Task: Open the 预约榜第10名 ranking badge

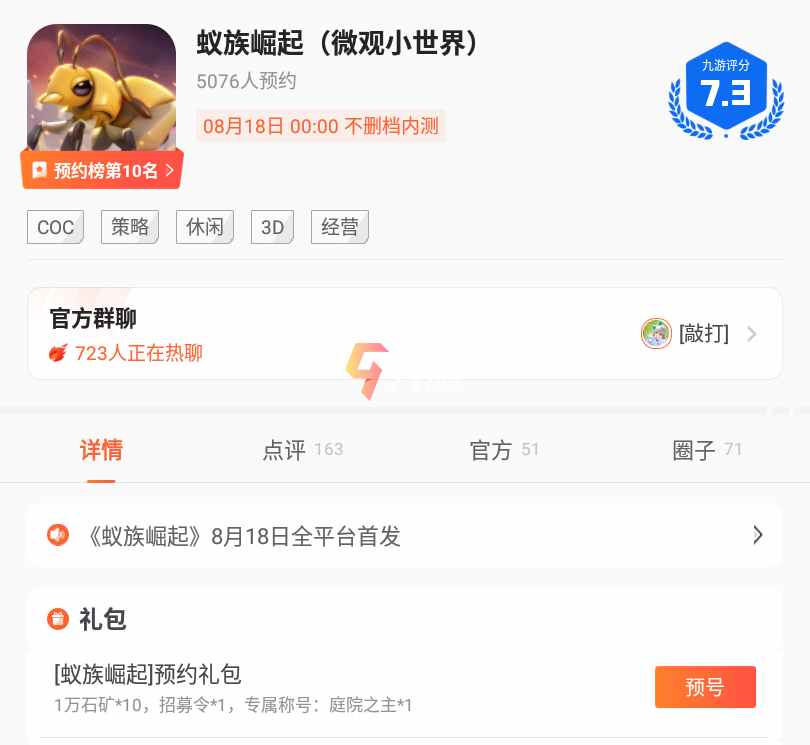Action: click(102, 171)
